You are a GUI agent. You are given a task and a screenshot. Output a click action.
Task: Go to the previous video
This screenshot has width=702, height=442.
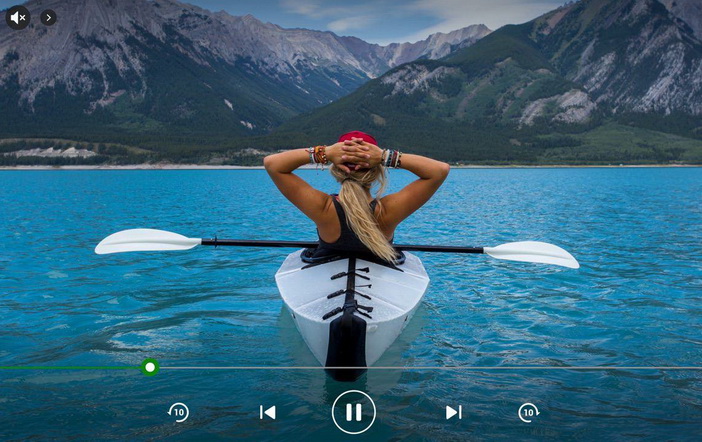pos(267,412)
